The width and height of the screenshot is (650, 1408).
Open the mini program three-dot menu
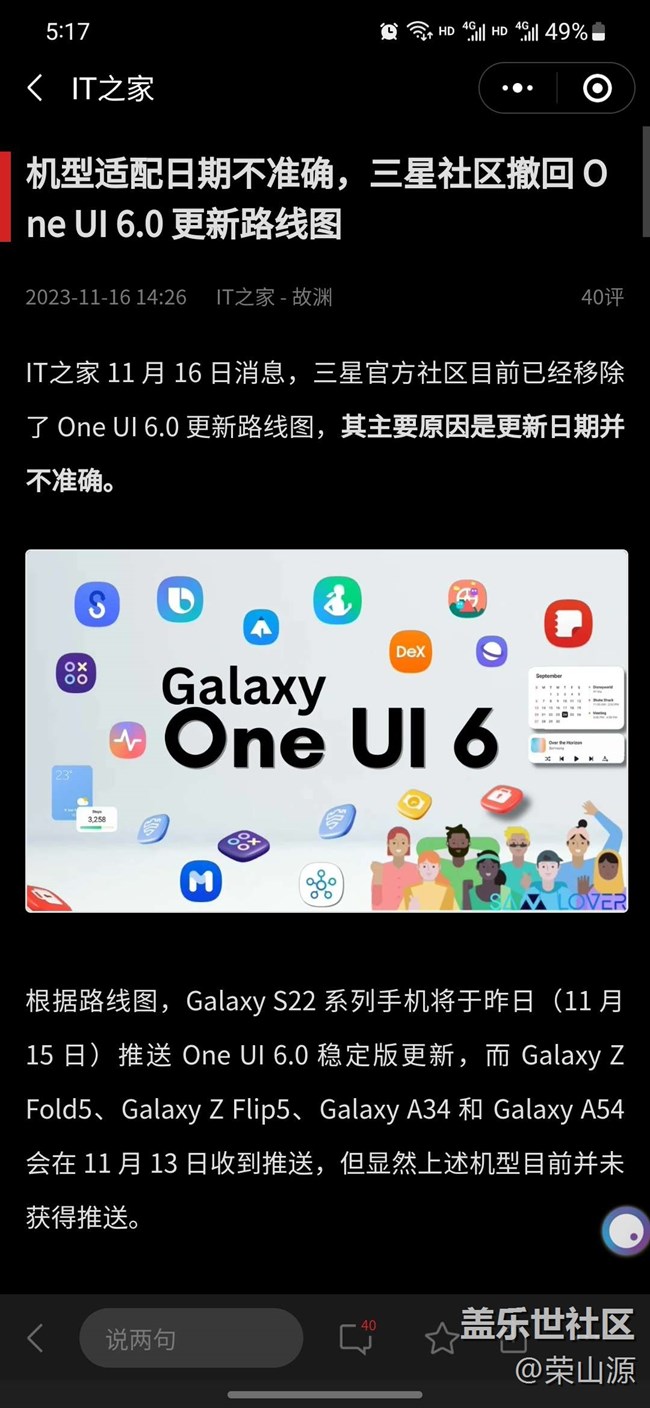(517, 88)
